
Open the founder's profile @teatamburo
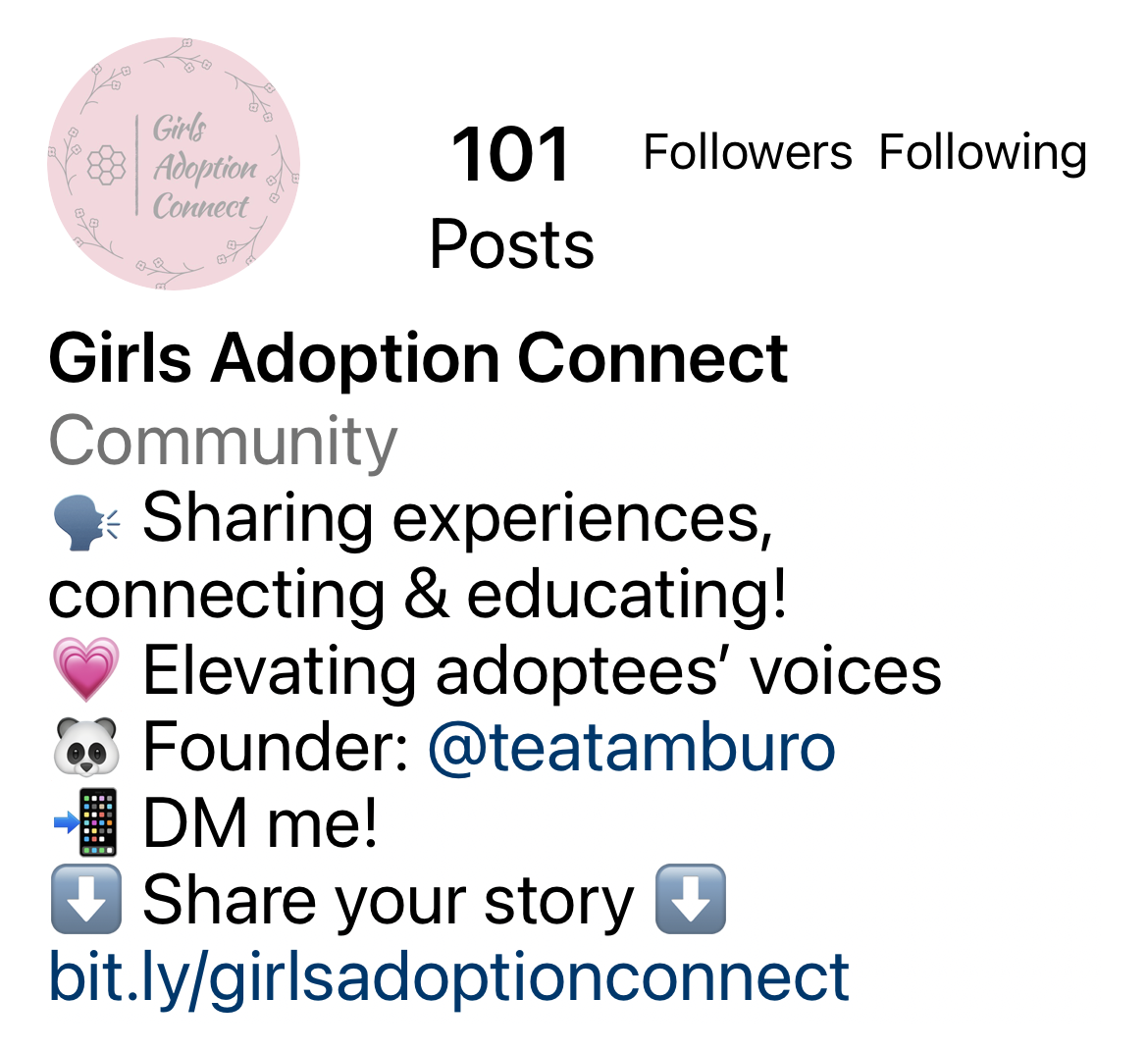coord(631,748)
